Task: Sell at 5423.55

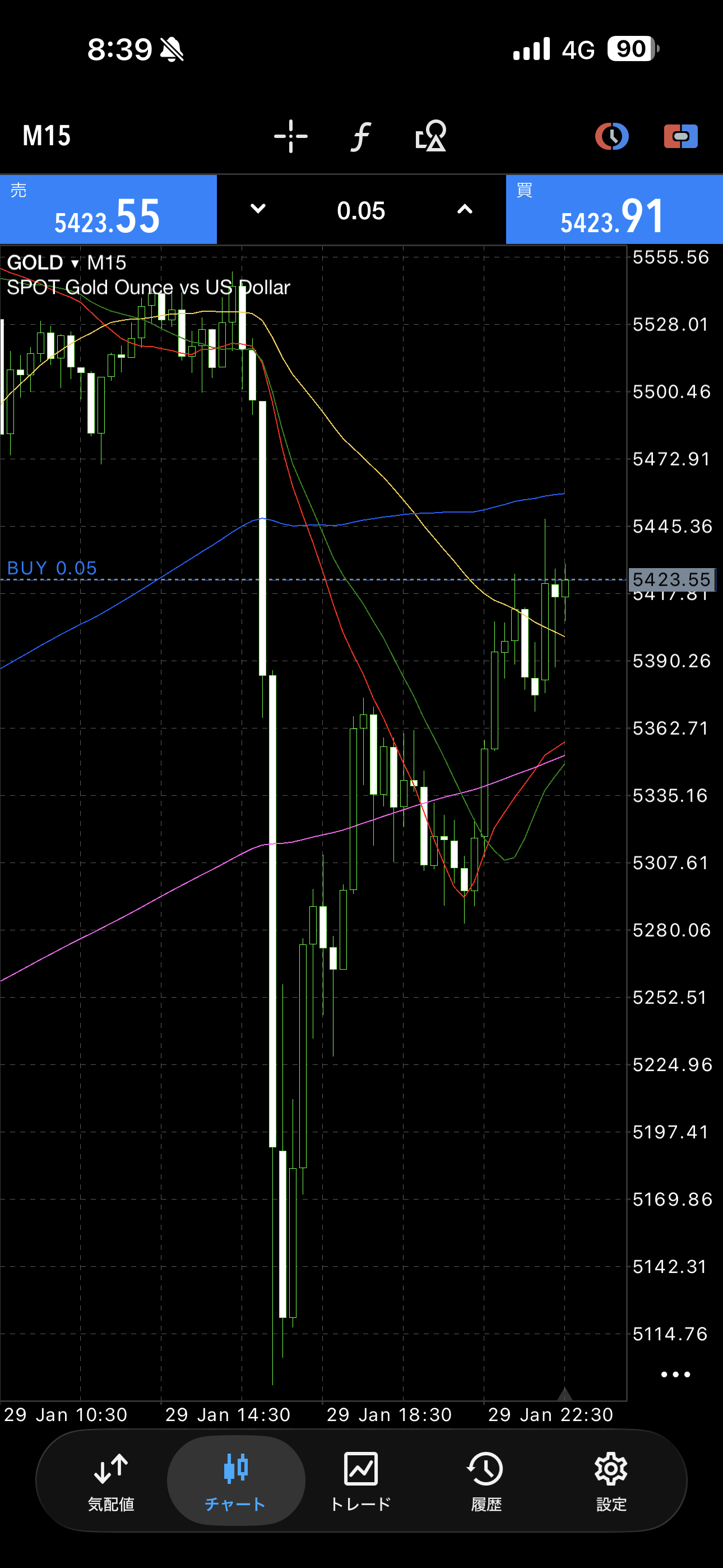Action: [x=108, y=210]
